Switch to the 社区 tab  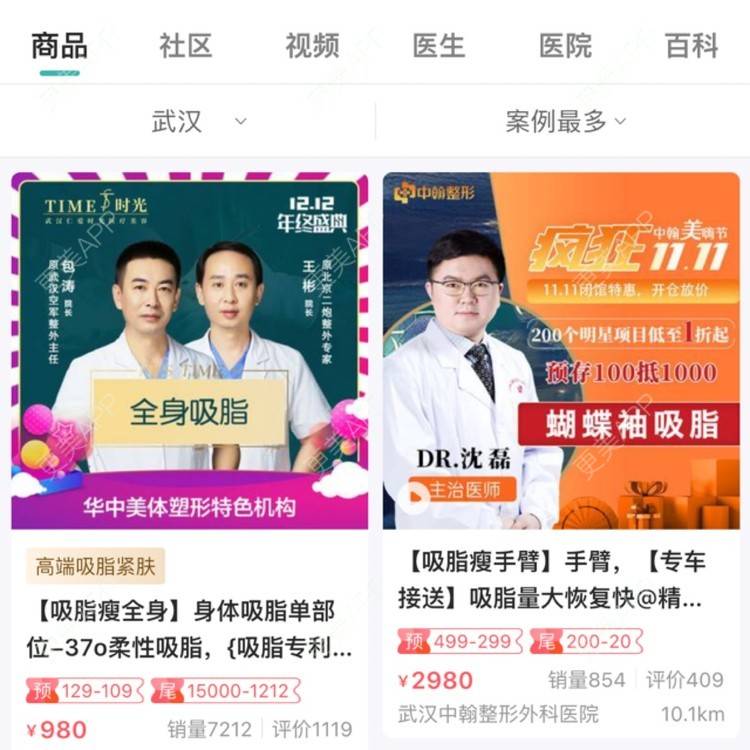point(185,46)
